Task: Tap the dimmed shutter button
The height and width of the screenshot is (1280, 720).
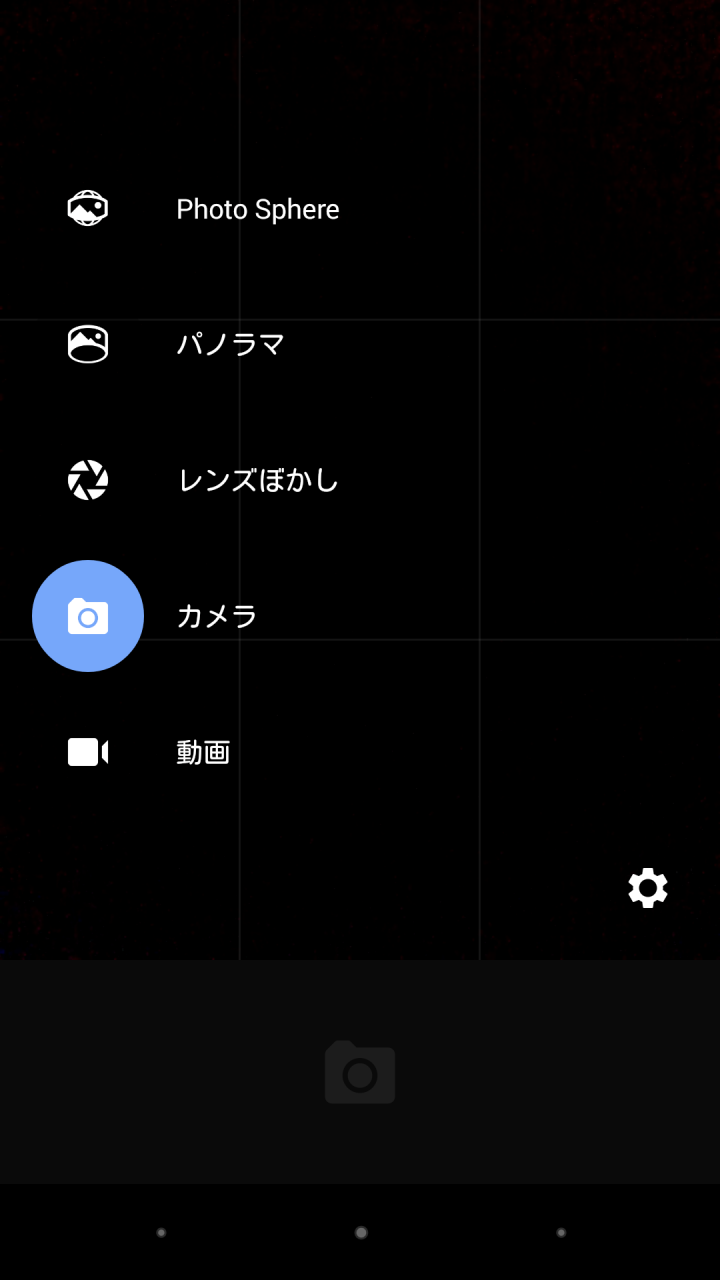Action: click(360, 1072)
